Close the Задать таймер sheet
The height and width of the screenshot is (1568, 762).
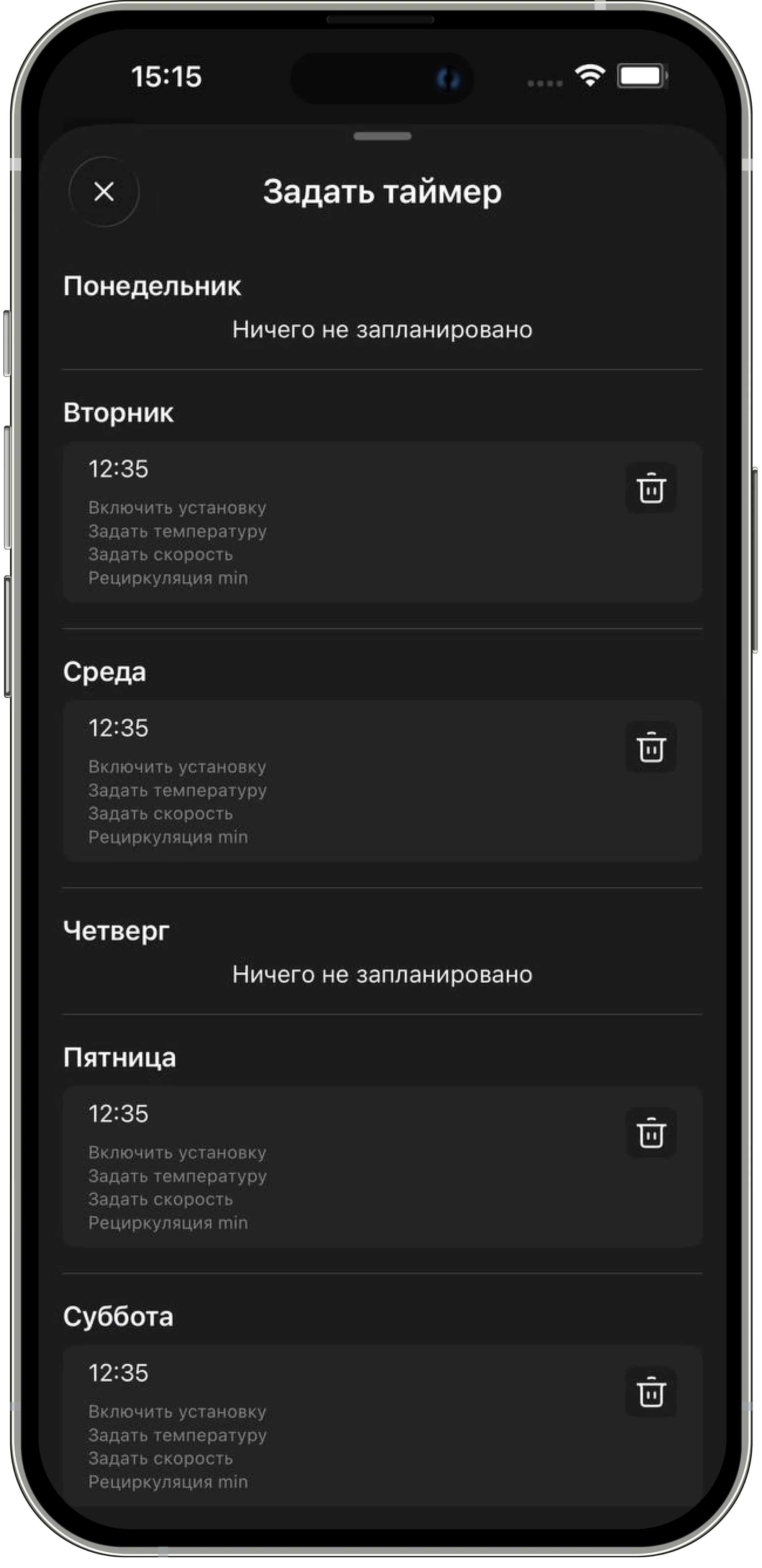click(104, 192)
